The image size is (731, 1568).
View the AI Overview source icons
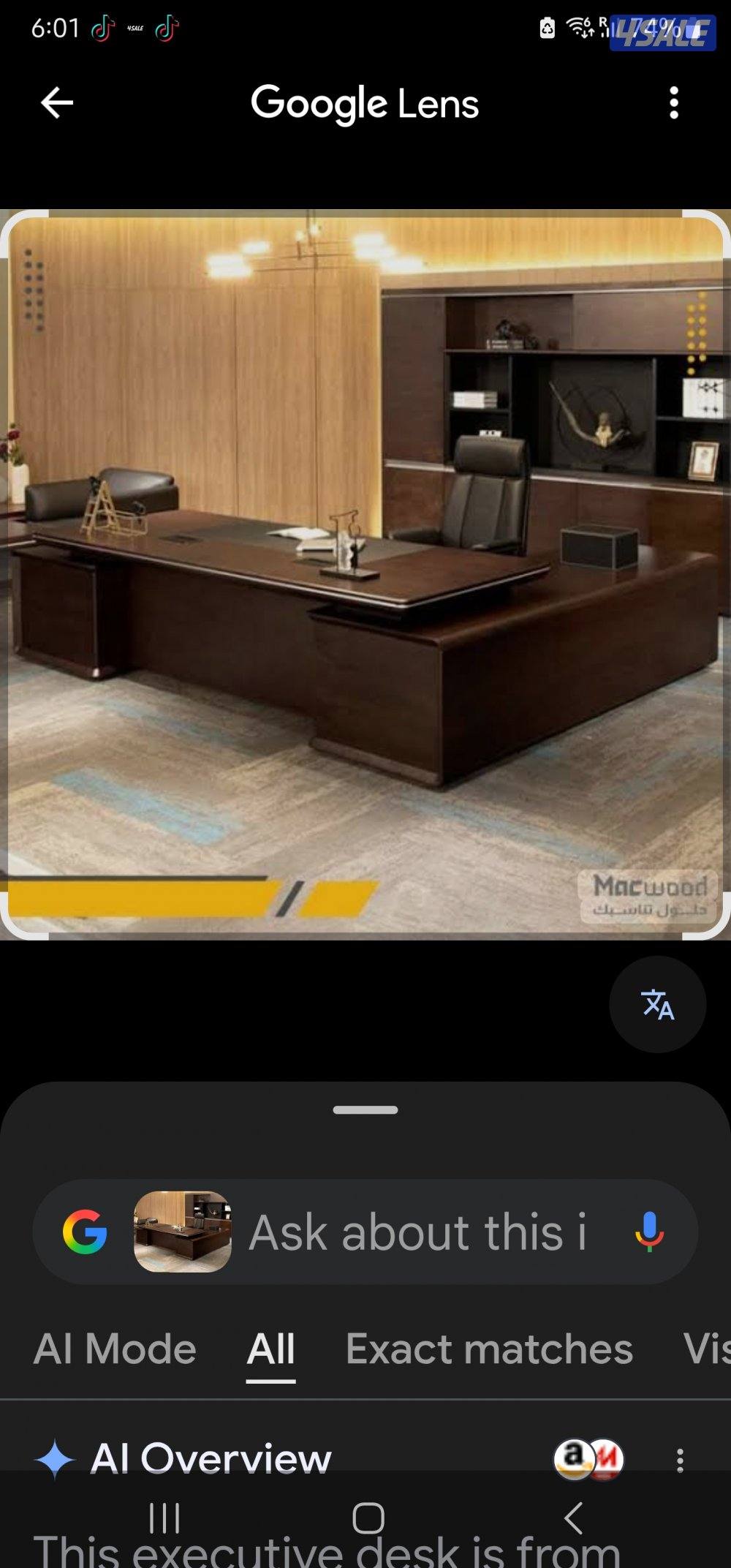(x=589, y=1458)
